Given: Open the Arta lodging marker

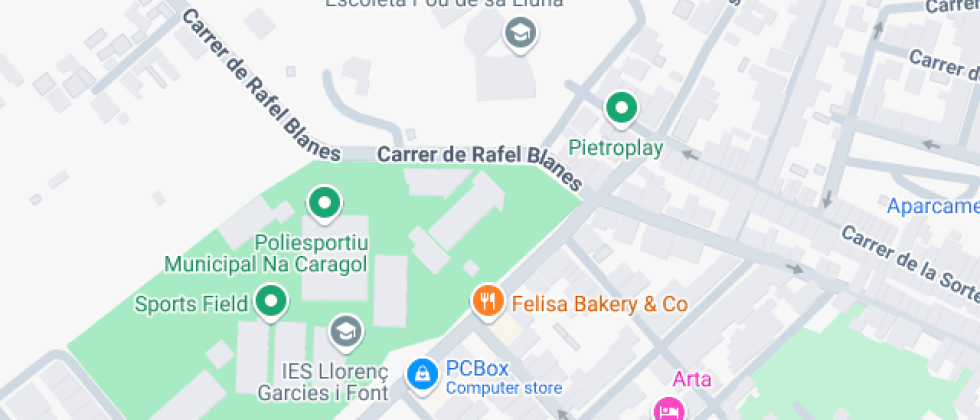Looking at the screenshot, I should pos(667,408).
